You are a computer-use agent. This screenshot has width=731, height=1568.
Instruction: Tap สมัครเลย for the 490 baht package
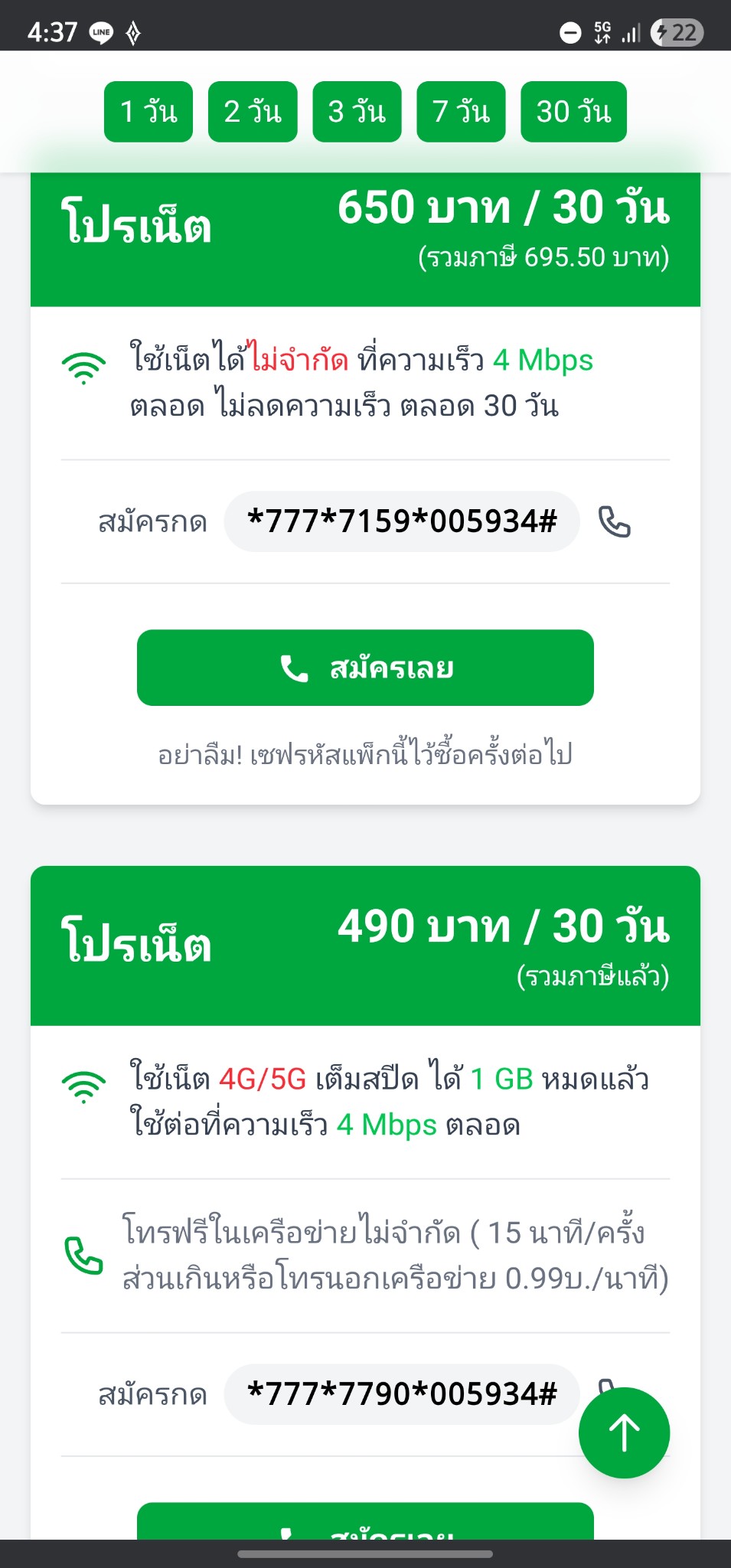click(x=365, y=1521)
